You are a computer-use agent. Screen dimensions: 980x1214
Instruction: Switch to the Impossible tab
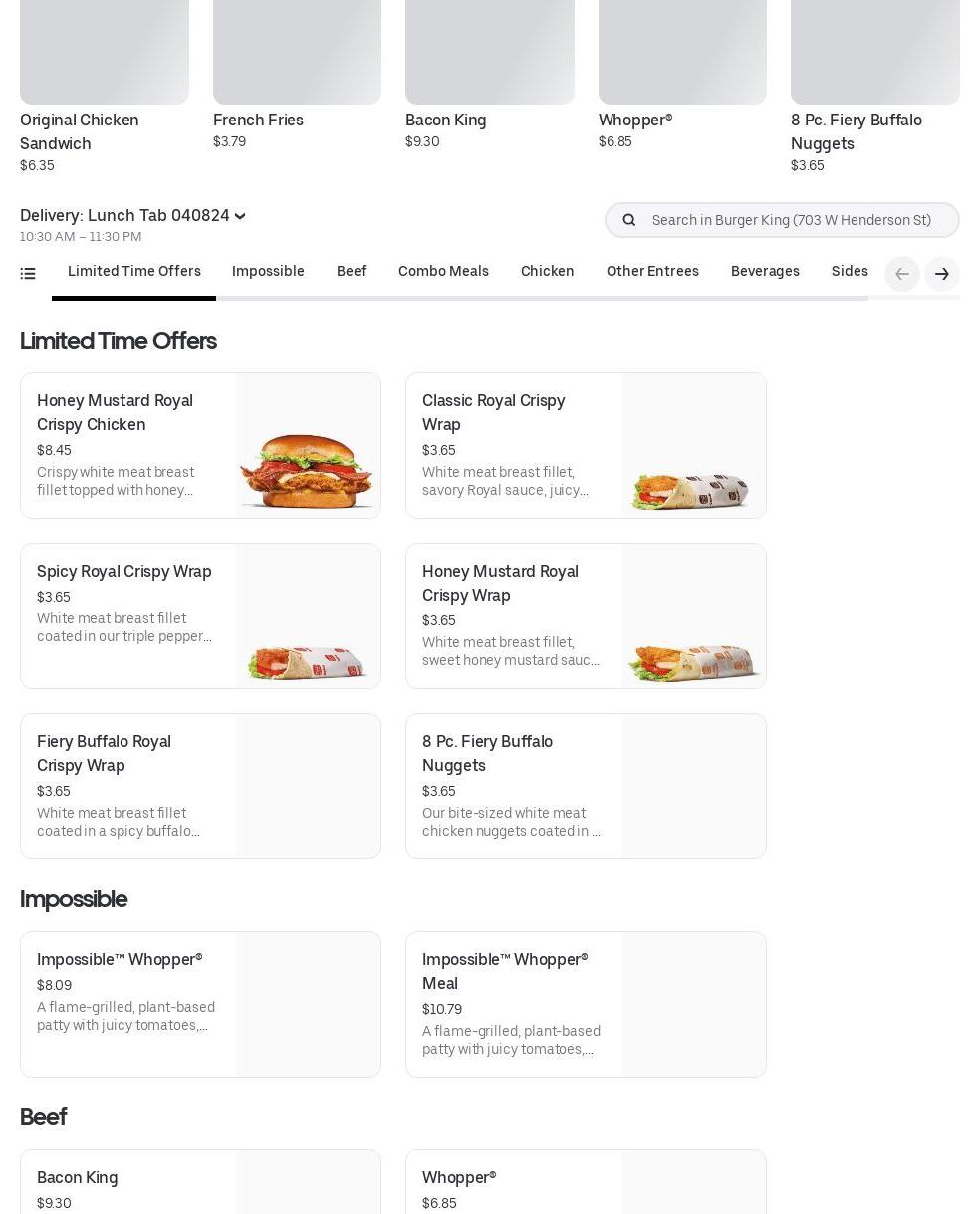click(268, 272)
